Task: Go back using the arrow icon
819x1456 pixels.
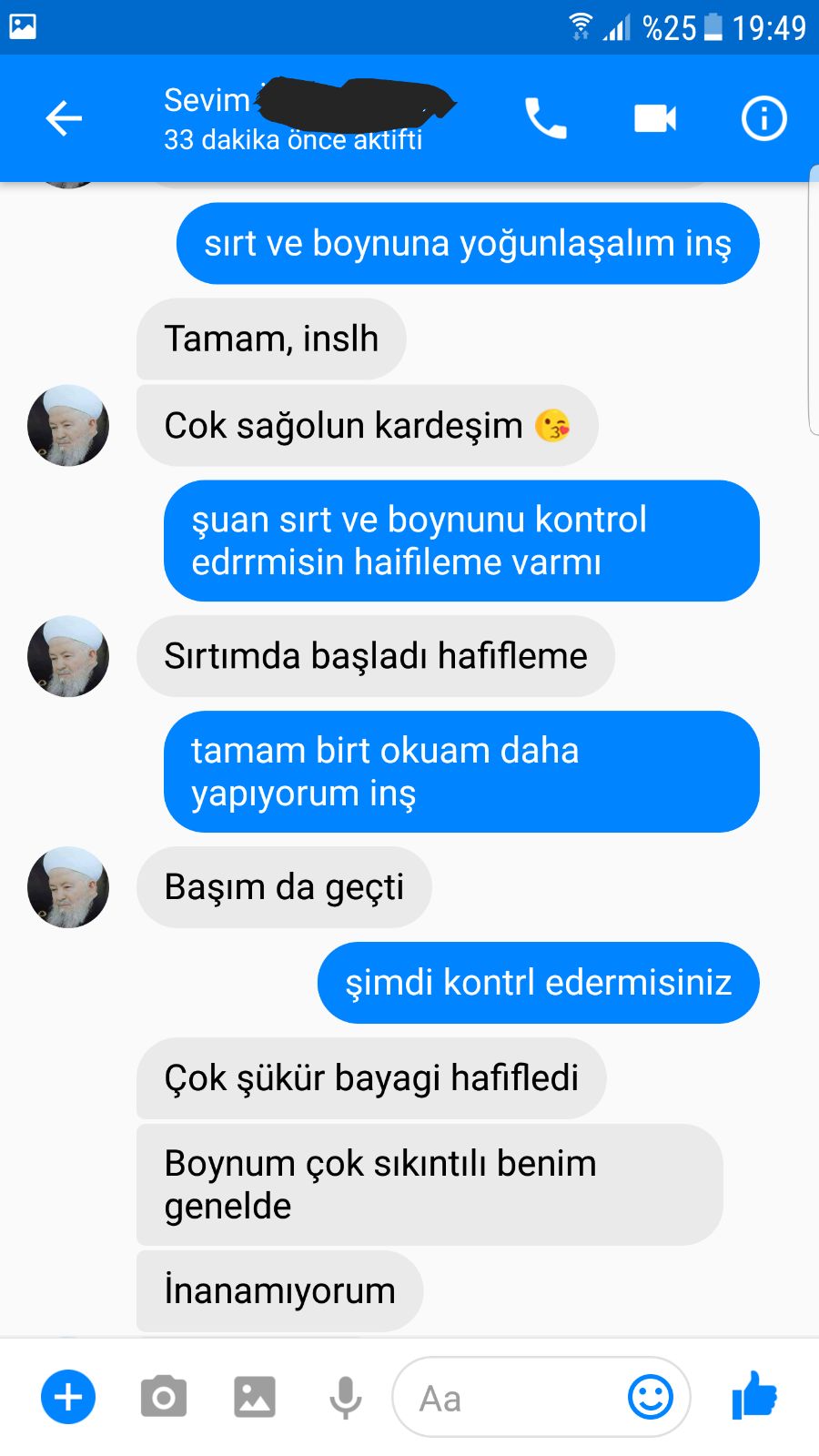Action: 64,118
